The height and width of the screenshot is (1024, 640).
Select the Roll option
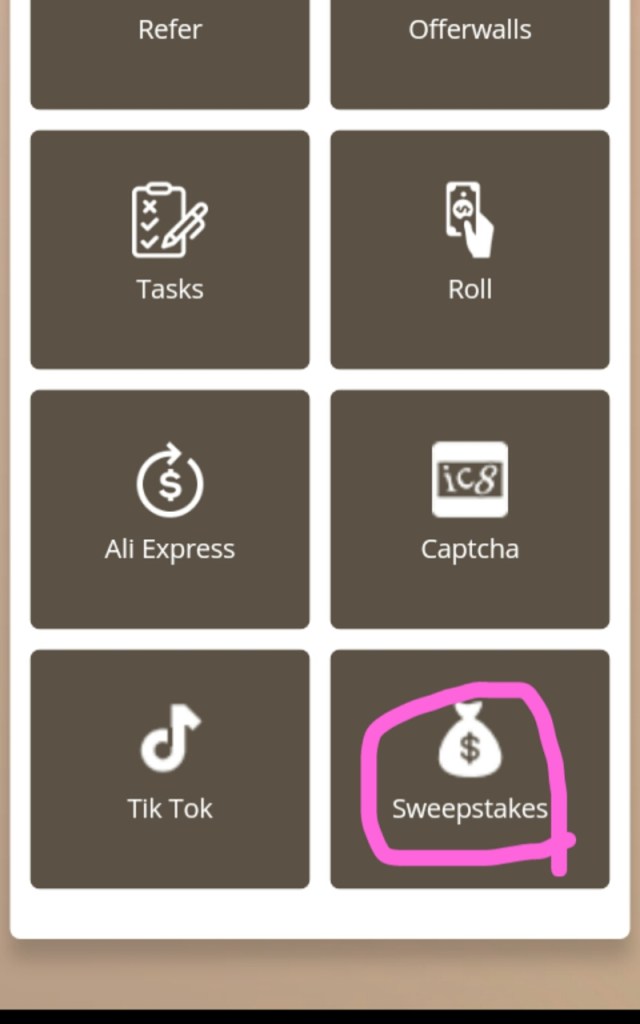coord(470,249)
